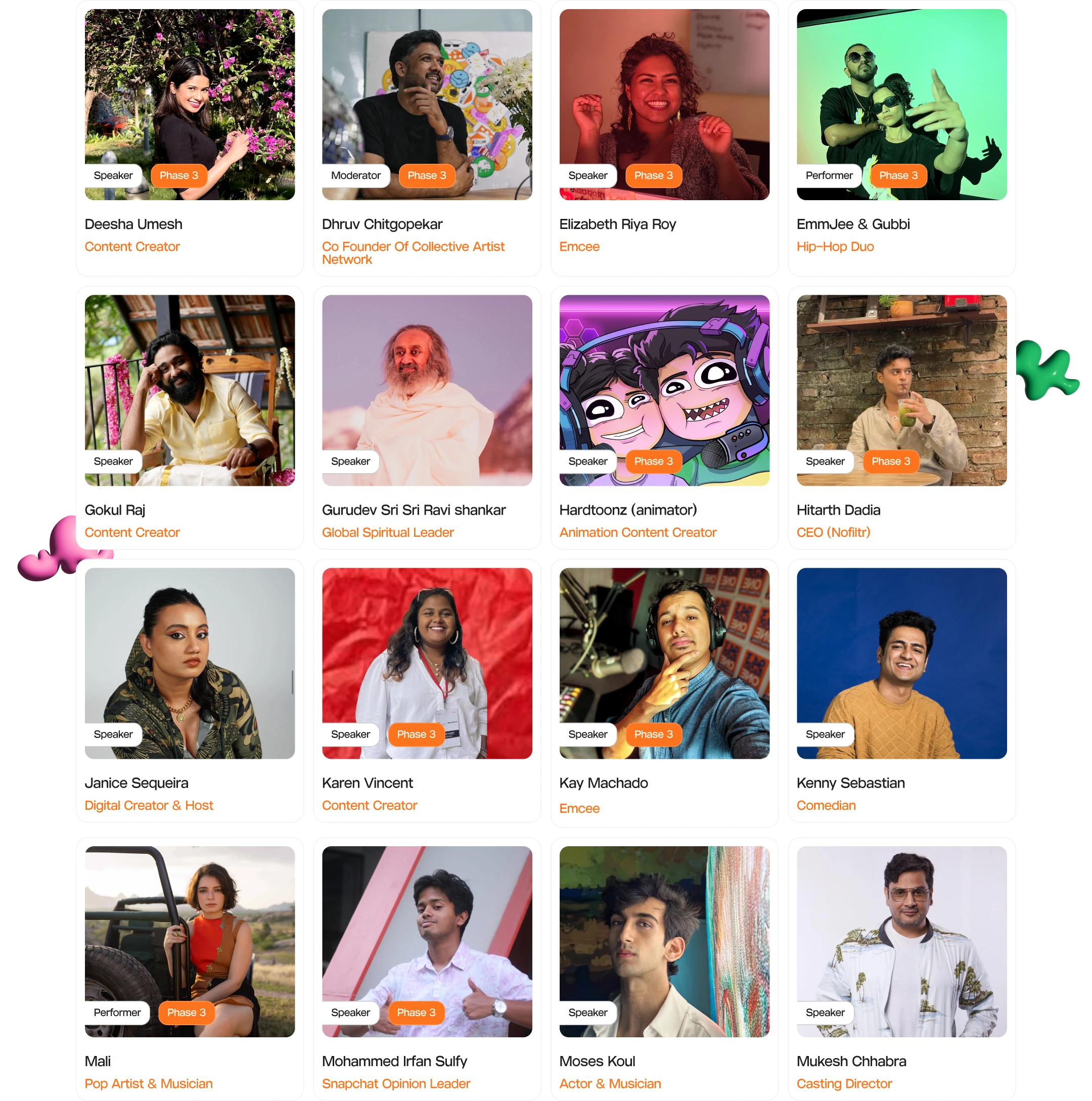Open Karen Vincent's speaker card
This screenshot has width=1092, height=1101.
[427, 663]
